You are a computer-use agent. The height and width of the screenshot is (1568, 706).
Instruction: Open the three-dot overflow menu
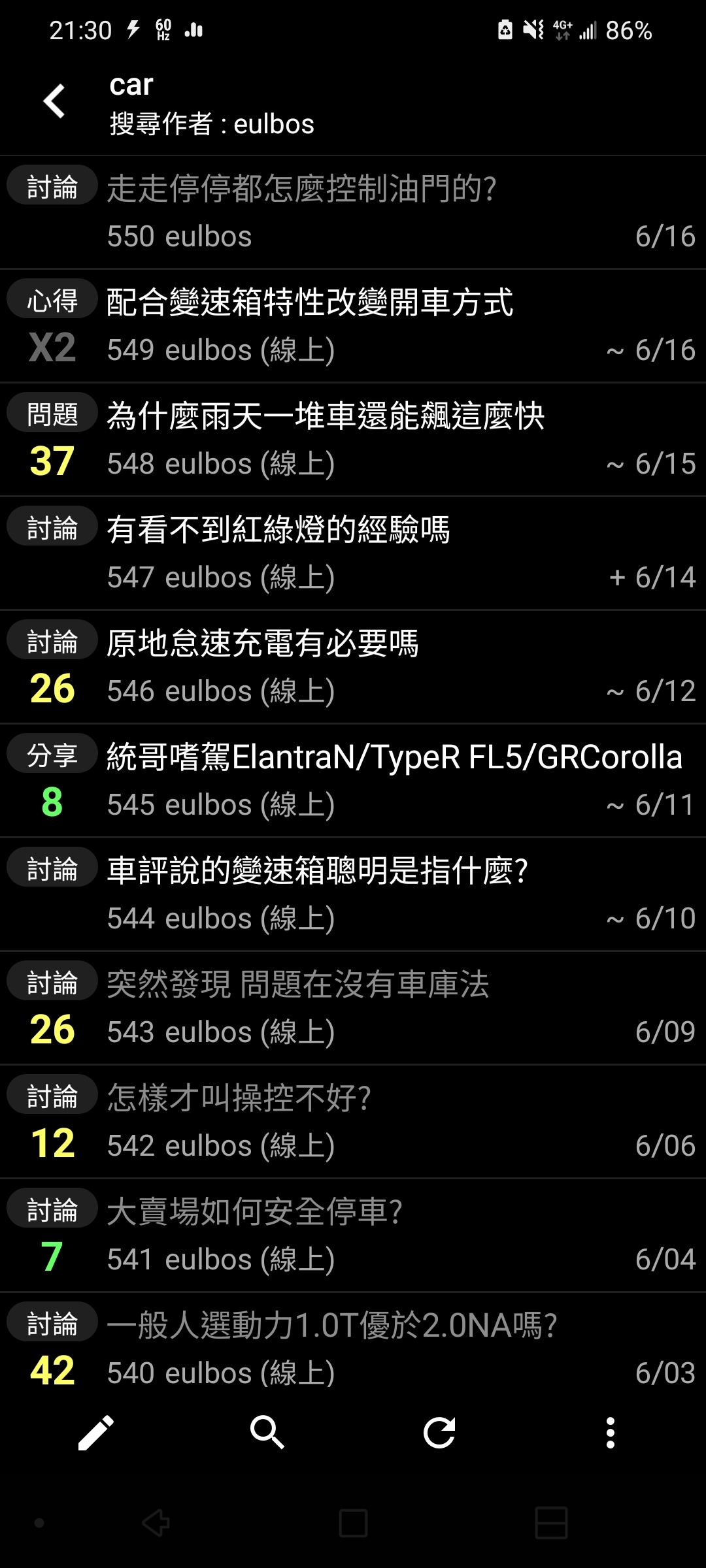[611, 1433]
